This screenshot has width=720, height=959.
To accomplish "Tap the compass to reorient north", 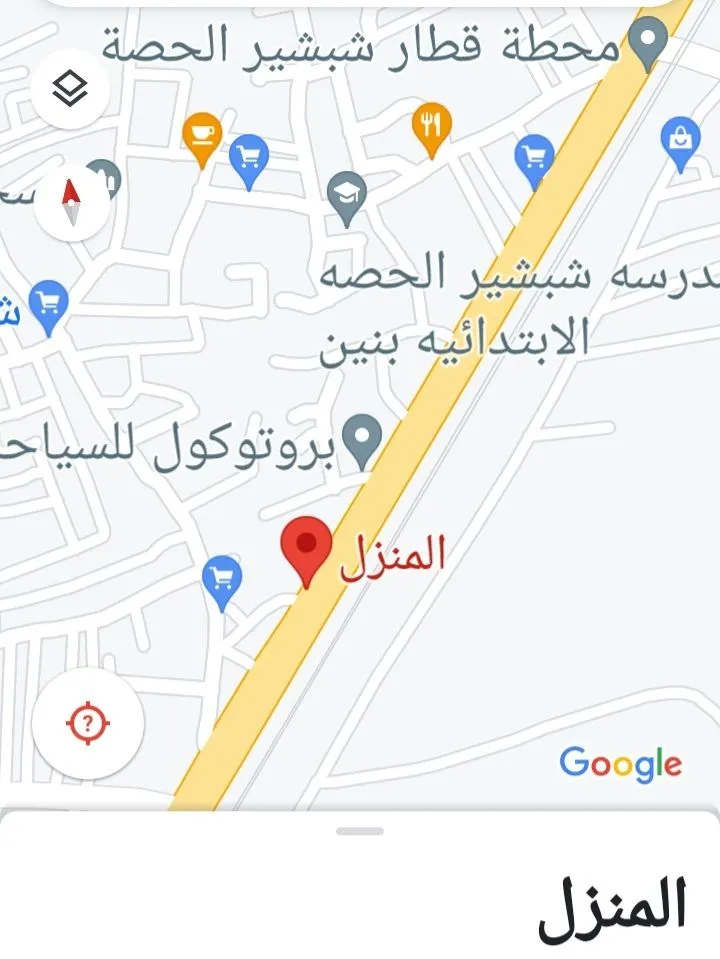I will click(71, 203).
